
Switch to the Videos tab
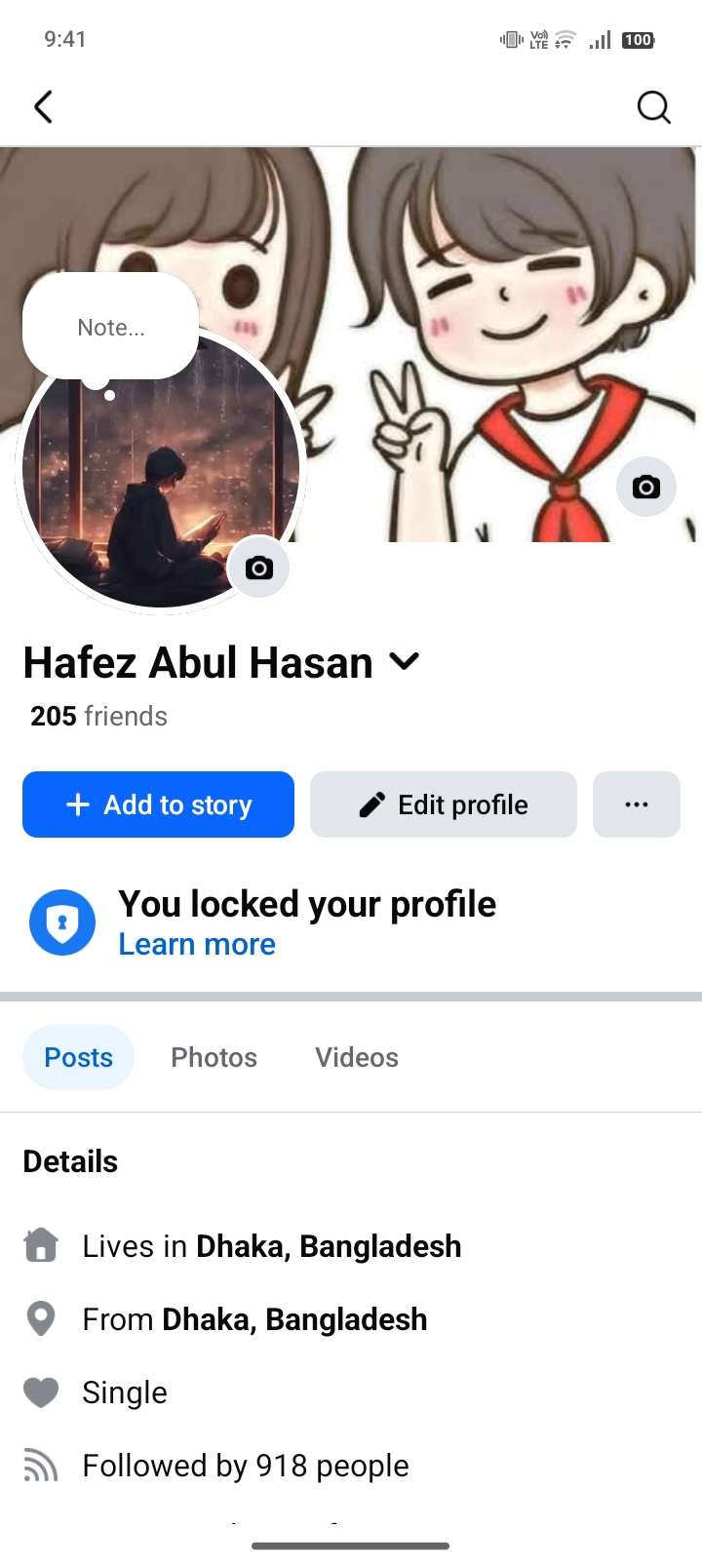click(357, 1058)
